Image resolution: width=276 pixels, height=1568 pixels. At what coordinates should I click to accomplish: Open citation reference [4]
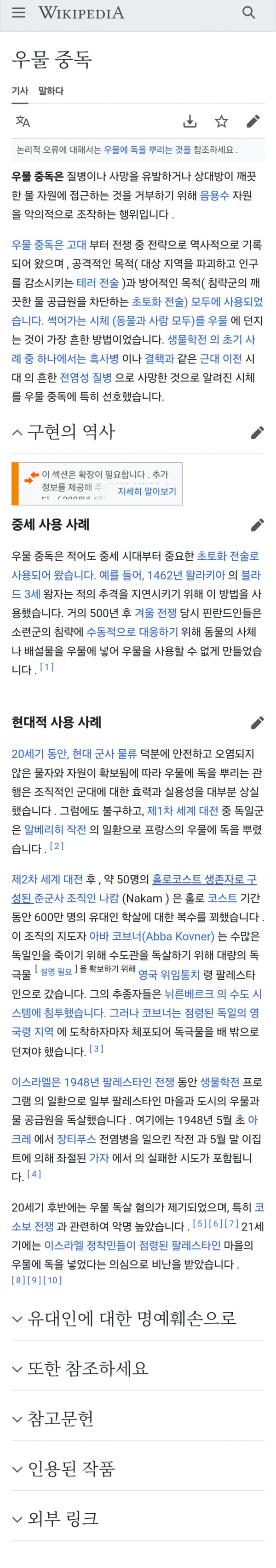click(x=34, y=1173)
